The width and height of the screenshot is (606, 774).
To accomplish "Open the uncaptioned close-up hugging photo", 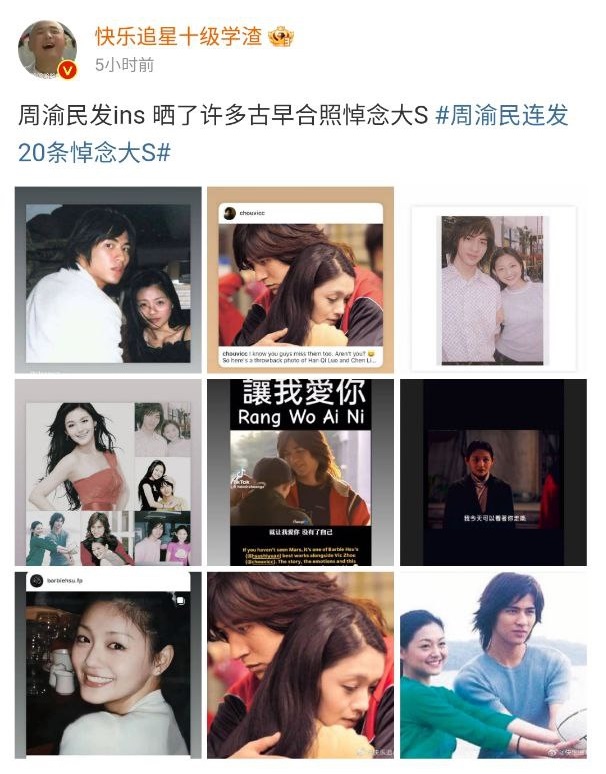I will point(301,665).
